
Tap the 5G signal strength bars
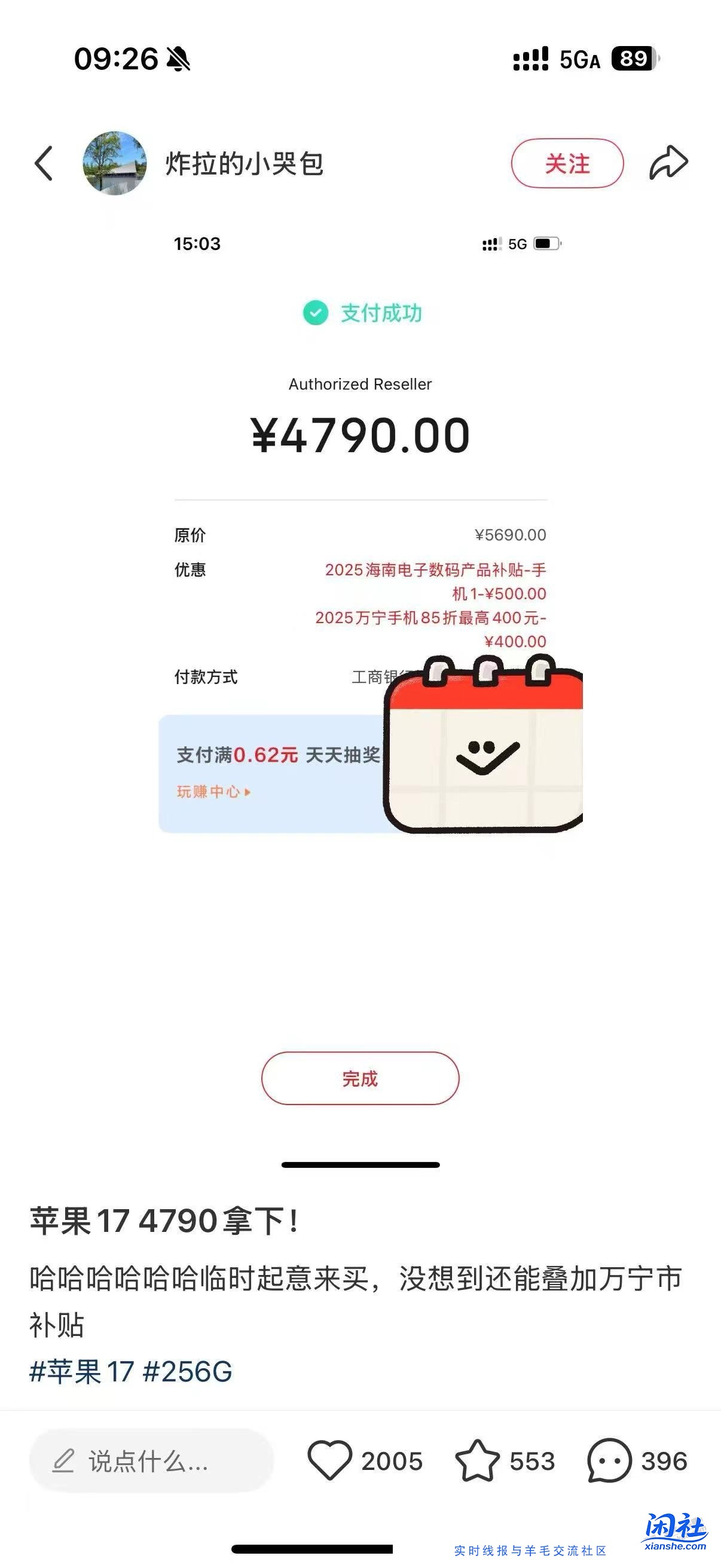point(531,58)
